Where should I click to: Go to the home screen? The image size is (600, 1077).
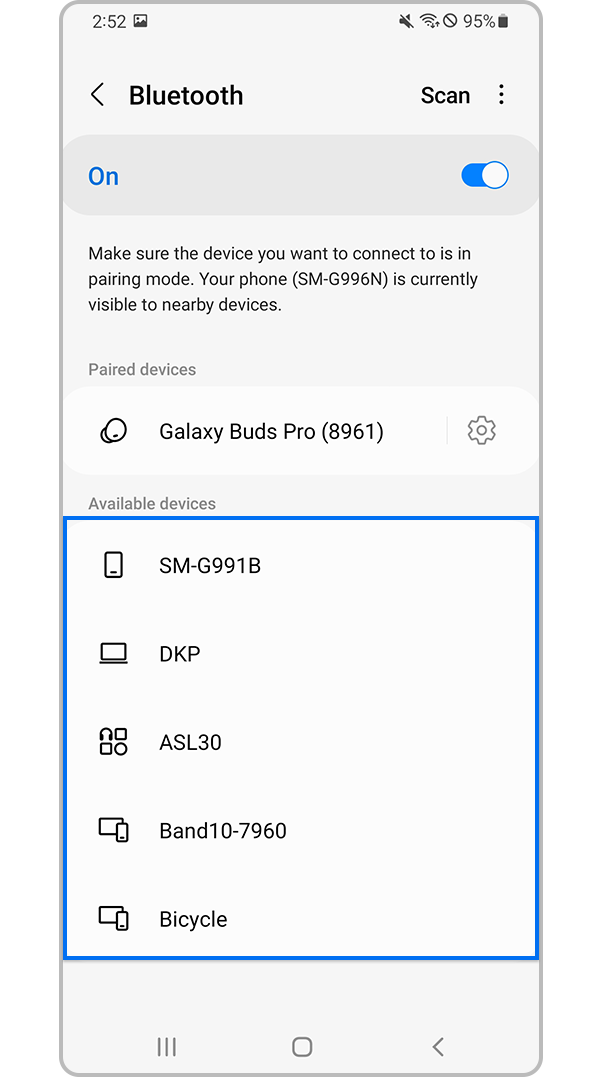pyautogui.click(x=302, y=1047)
